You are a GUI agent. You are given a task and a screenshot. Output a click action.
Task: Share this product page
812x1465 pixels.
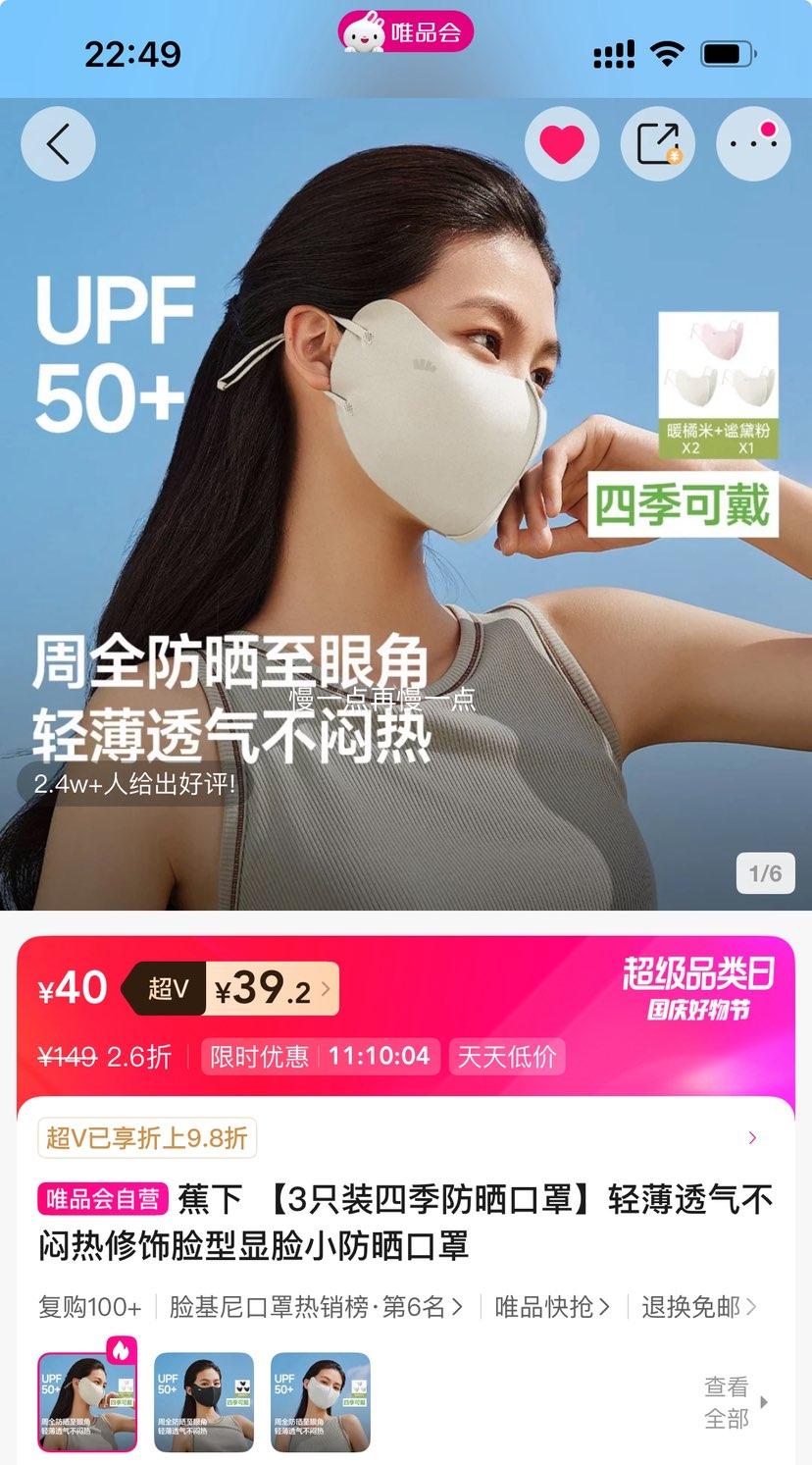(658, 144)
